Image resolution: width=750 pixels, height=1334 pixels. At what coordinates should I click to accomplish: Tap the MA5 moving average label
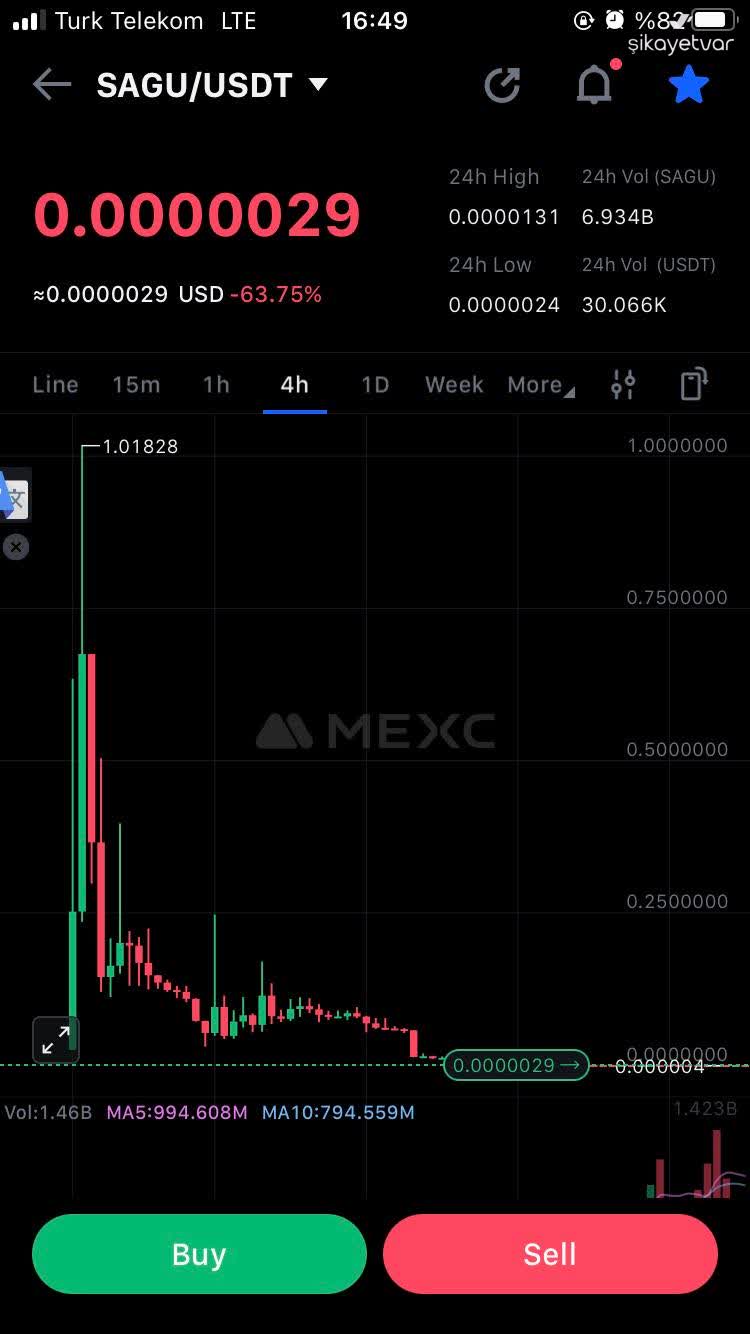[176, 1111]
